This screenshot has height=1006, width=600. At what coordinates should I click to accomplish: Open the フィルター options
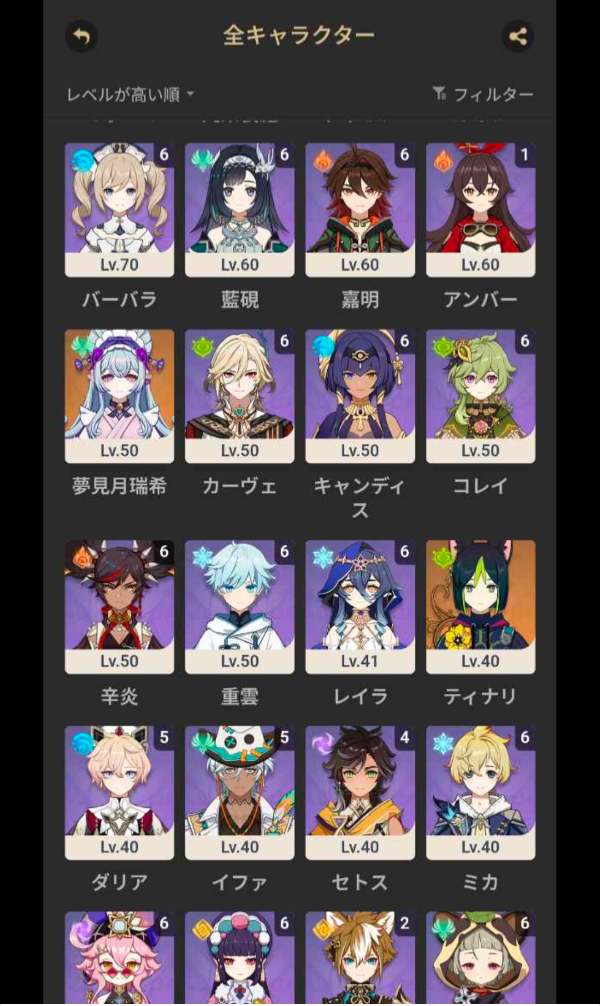[x=483, y=95]
